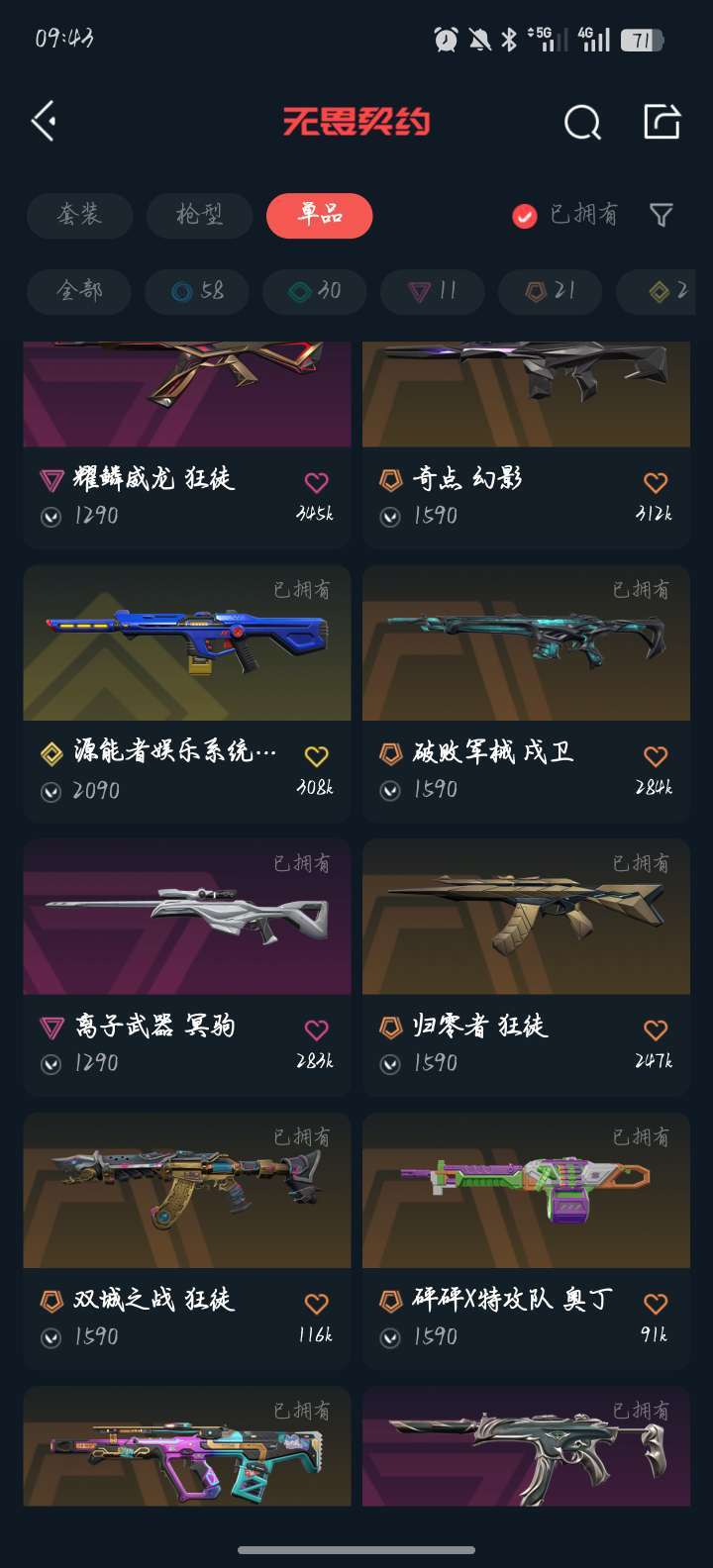Tap the share icon in header

point(662,122)
